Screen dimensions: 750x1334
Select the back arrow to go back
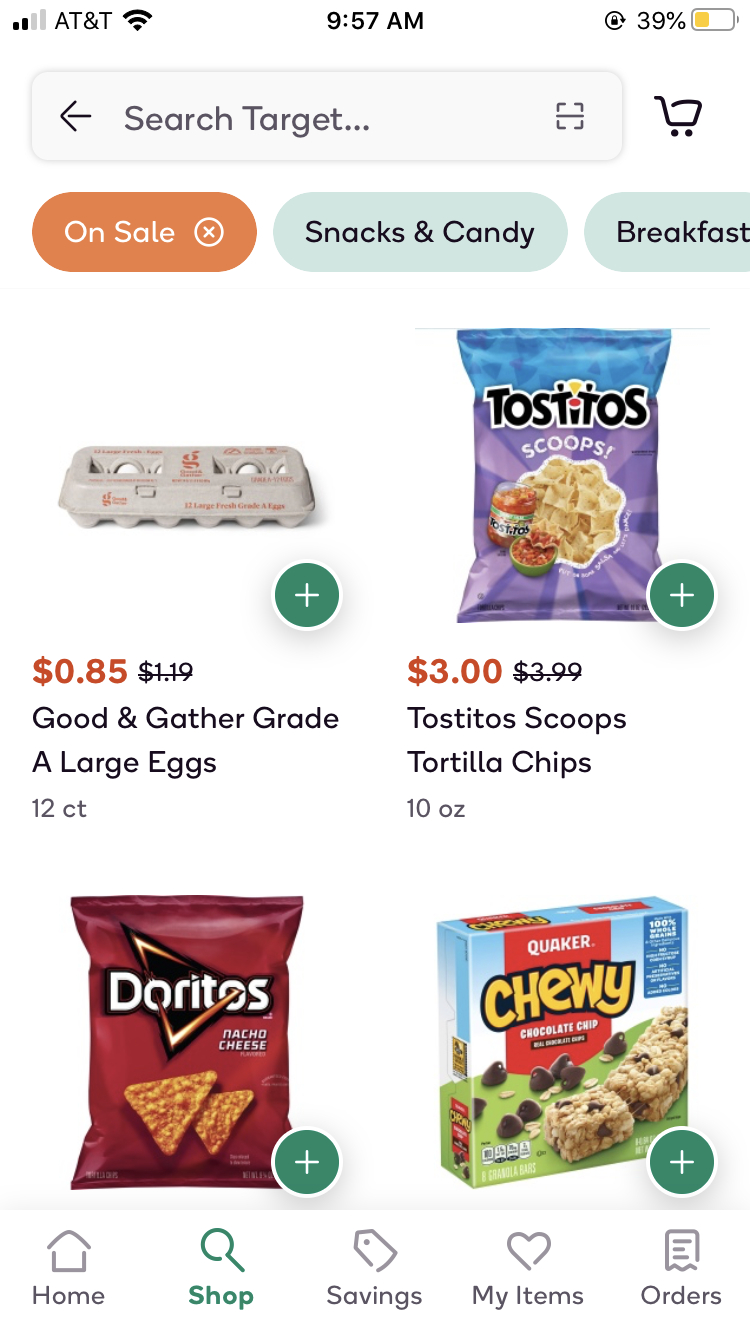74,116
